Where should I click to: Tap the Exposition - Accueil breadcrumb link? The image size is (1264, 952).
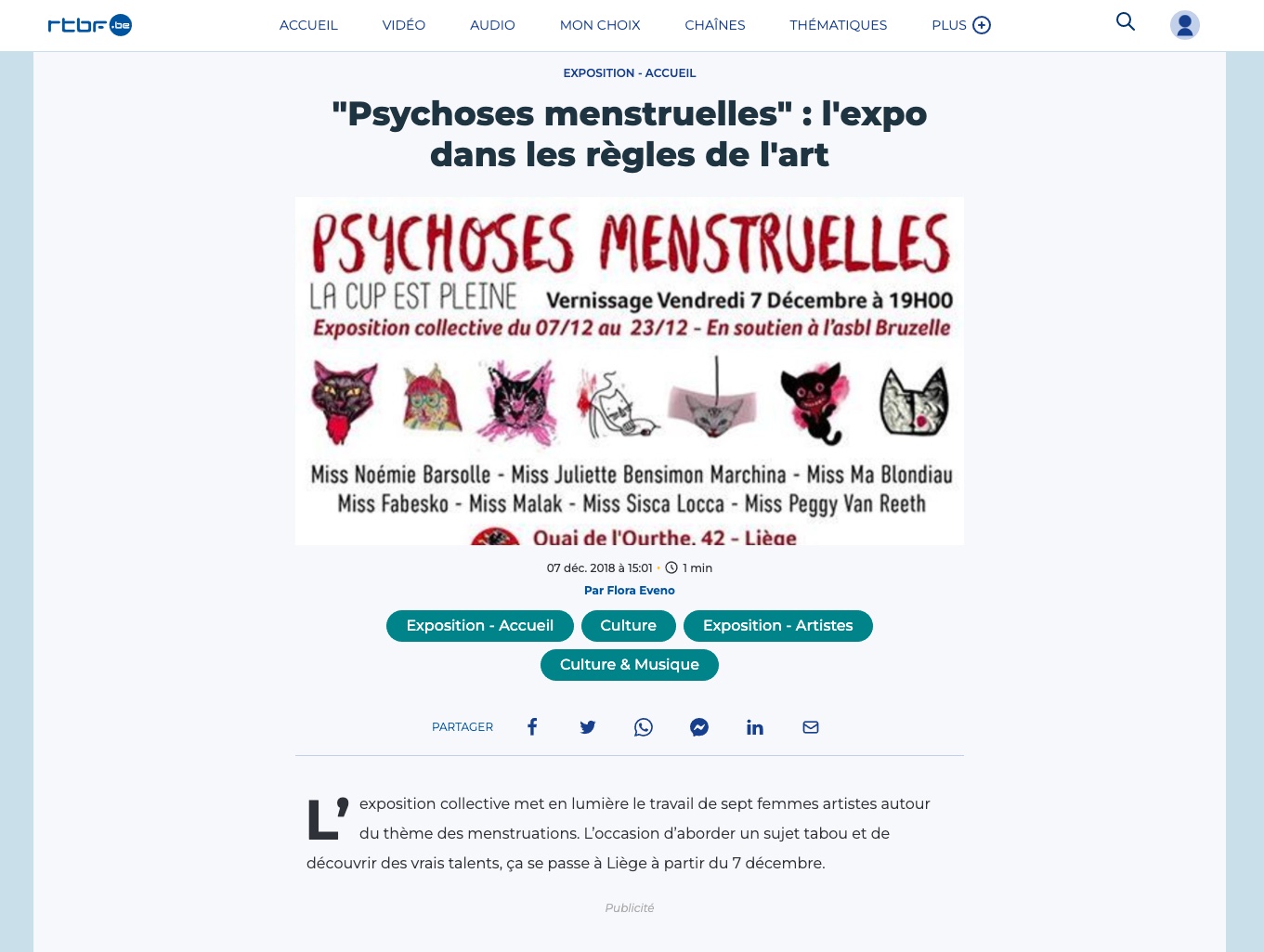coord(629,73)
